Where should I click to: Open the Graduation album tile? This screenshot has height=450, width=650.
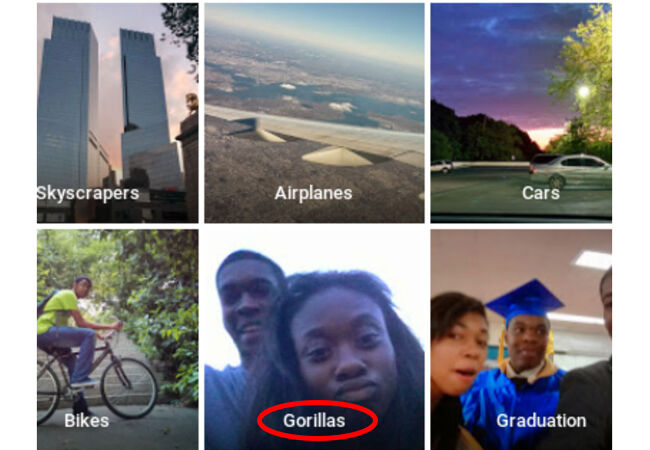(520, 338)
